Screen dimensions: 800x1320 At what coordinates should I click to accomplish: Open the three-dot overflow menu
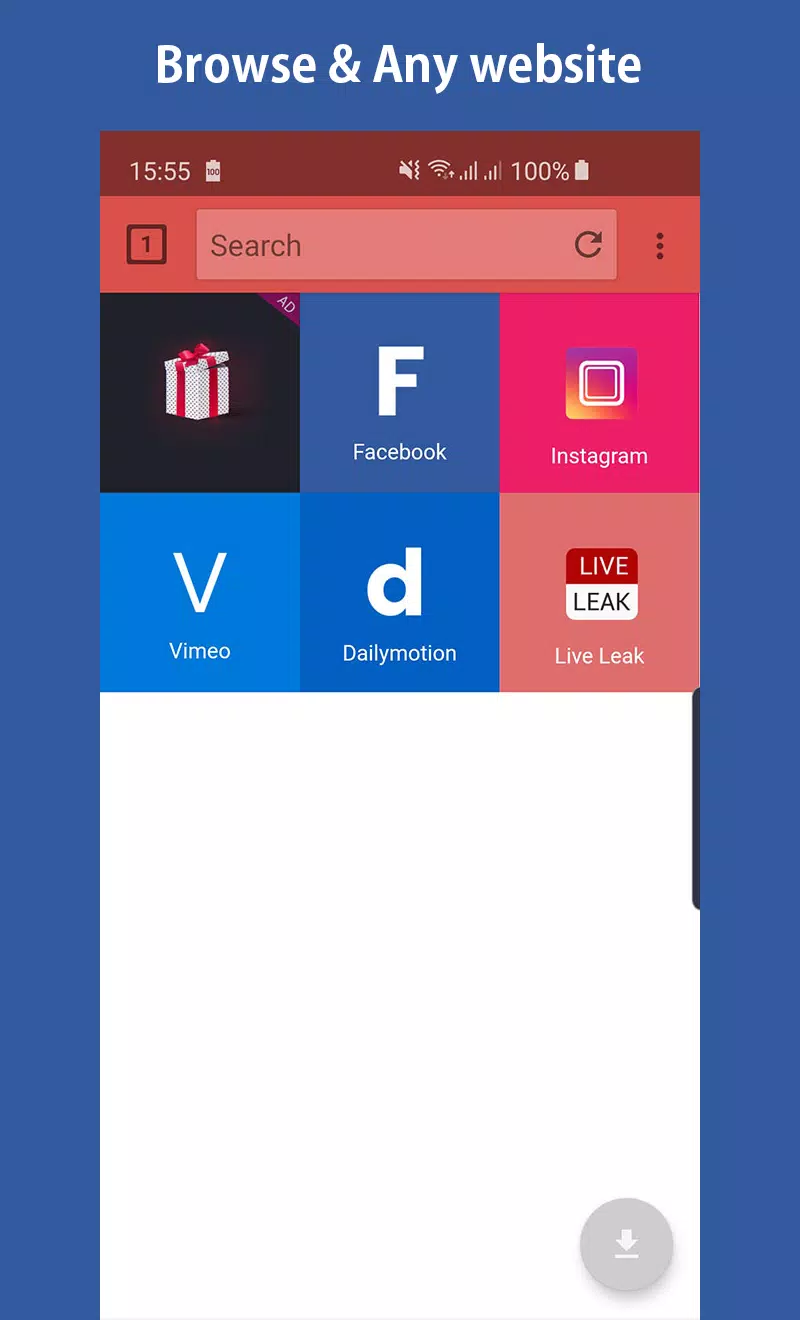660,245
